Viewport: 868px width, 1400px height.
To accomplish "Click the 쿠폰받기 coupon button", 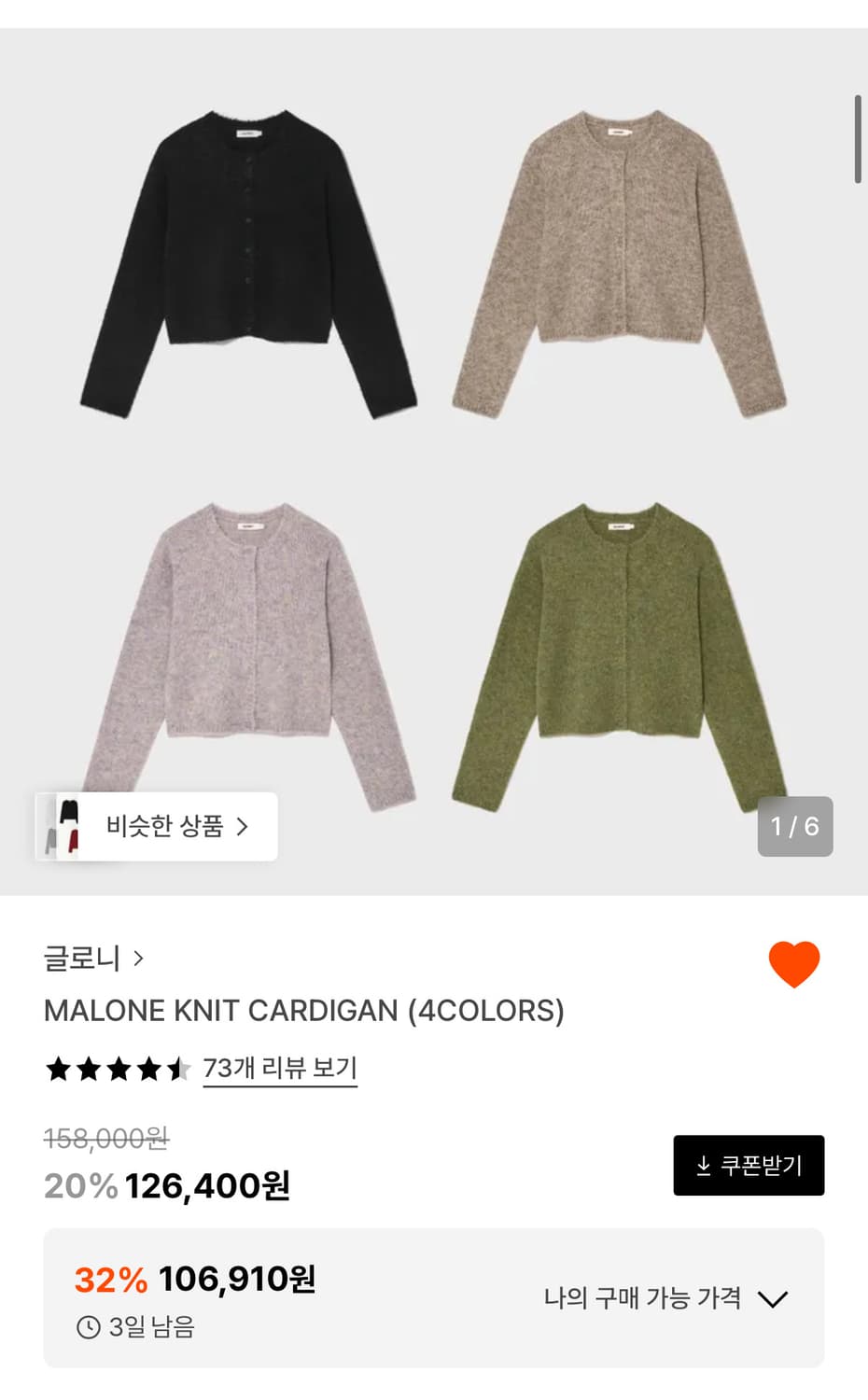I will coord(749,1163).
